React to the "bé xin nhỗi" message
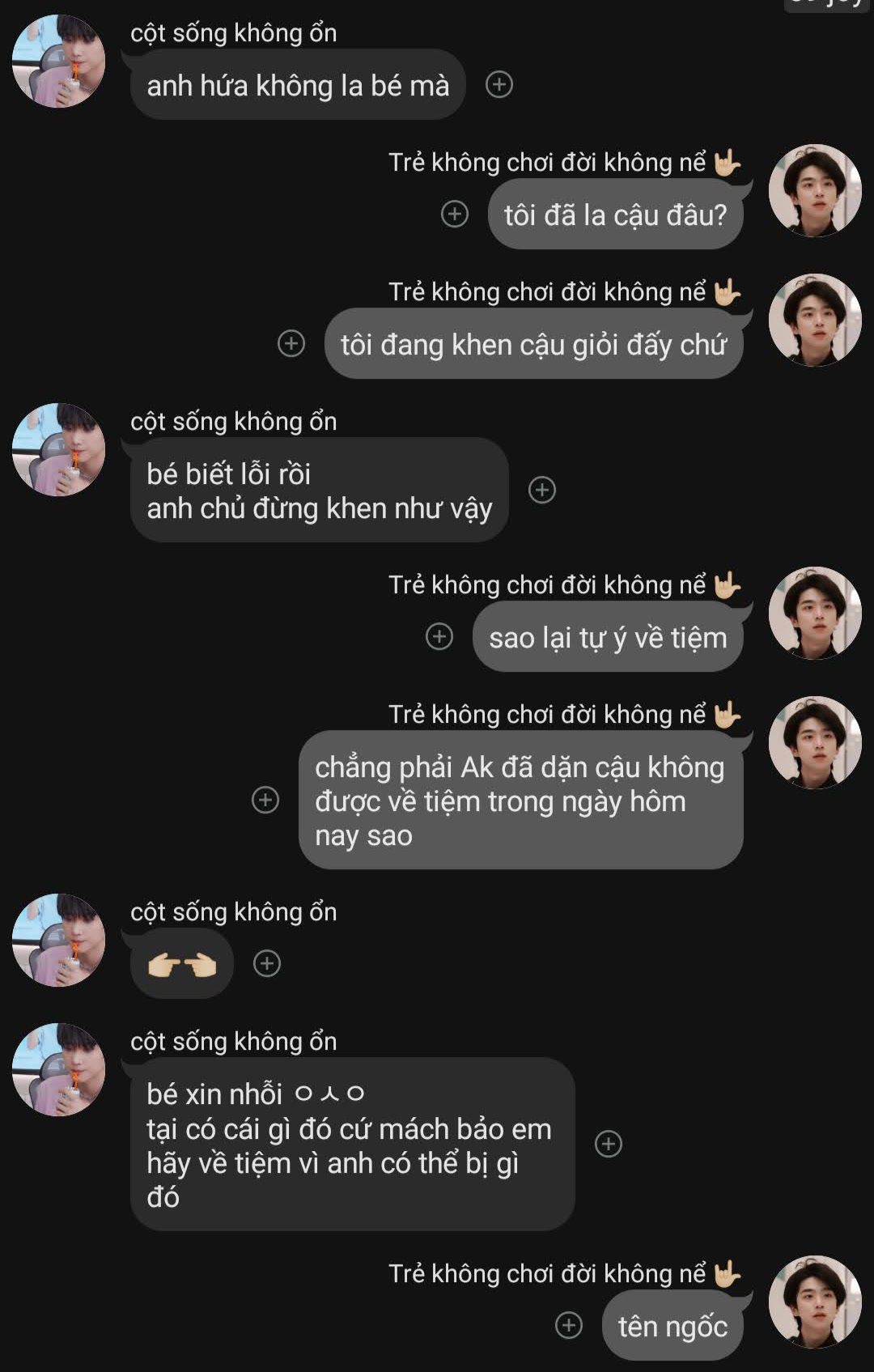Viewport: 874px width, 1372px height. [x=608, y=1144]
